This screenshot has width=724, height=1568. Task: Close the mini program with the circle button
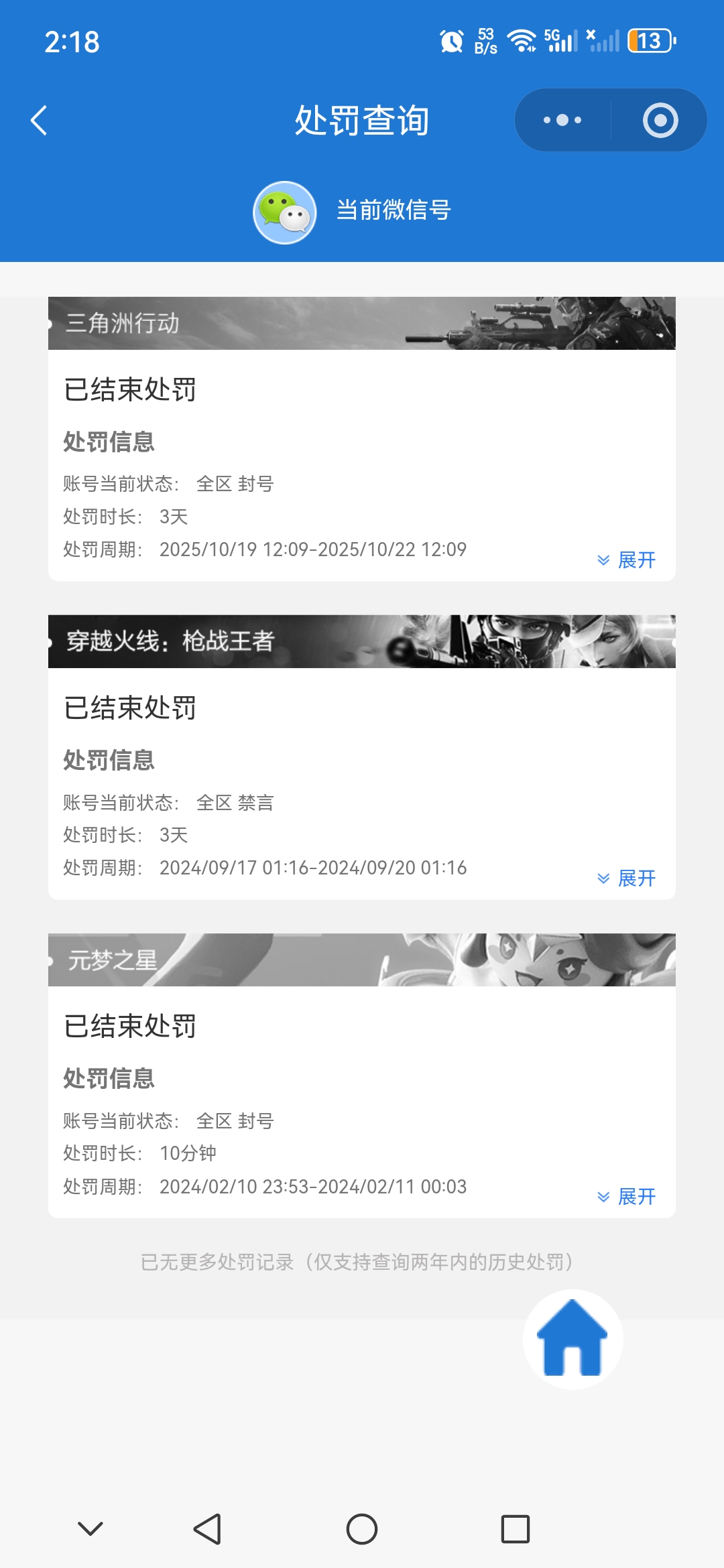[660, 121]
